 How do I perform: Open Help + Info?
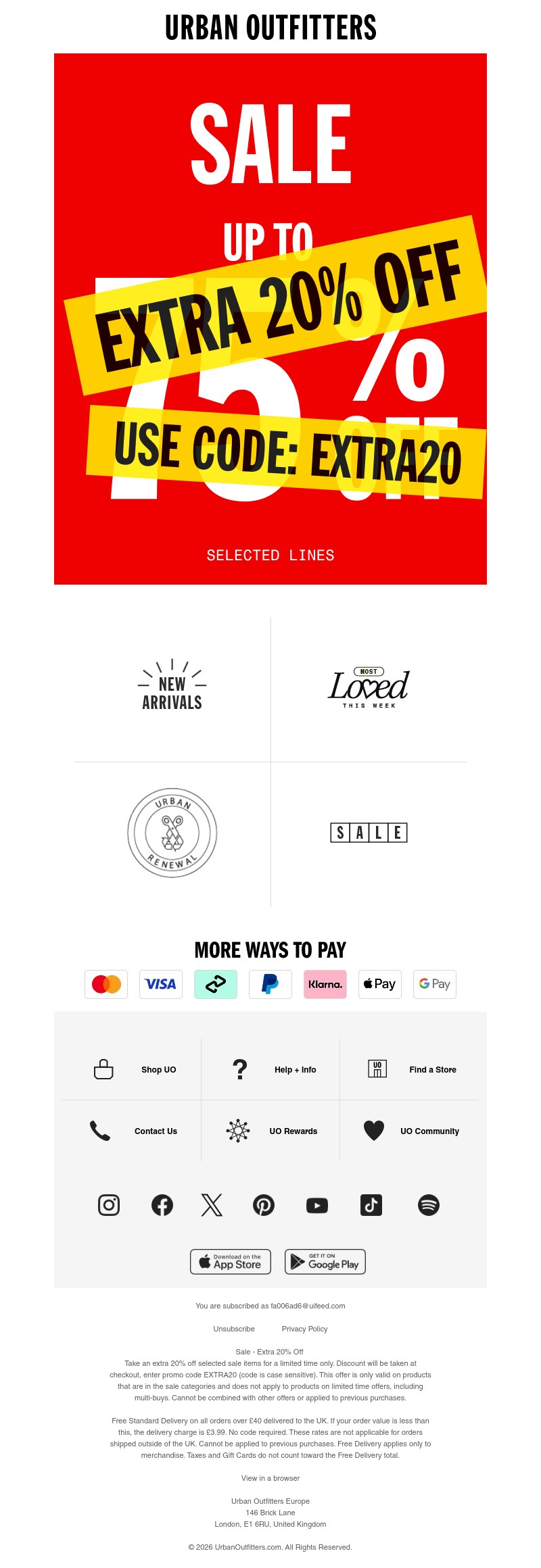tap(295, 1069)
